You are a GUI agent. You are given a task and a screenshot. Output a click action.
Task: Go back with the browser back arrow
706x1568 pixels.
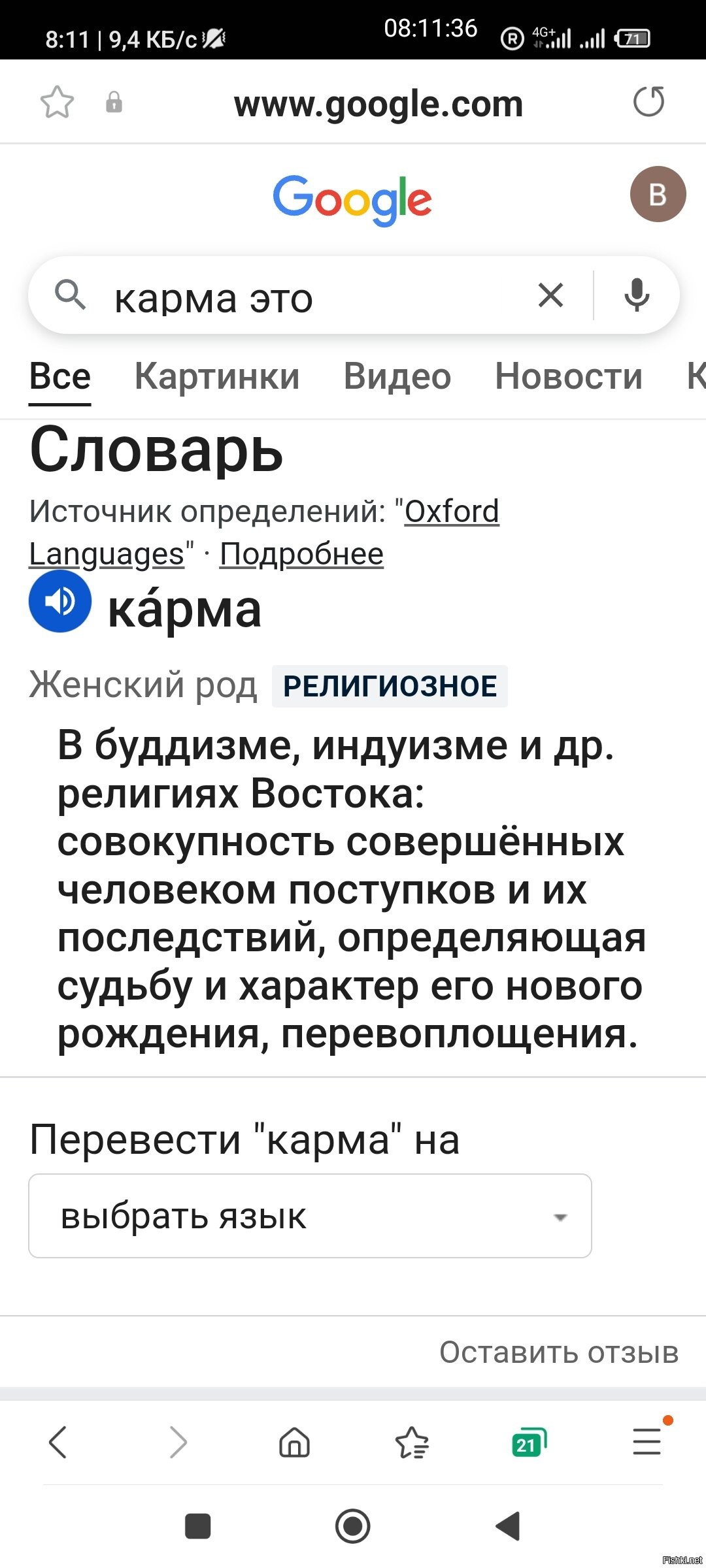click(x=58, y=1442)
